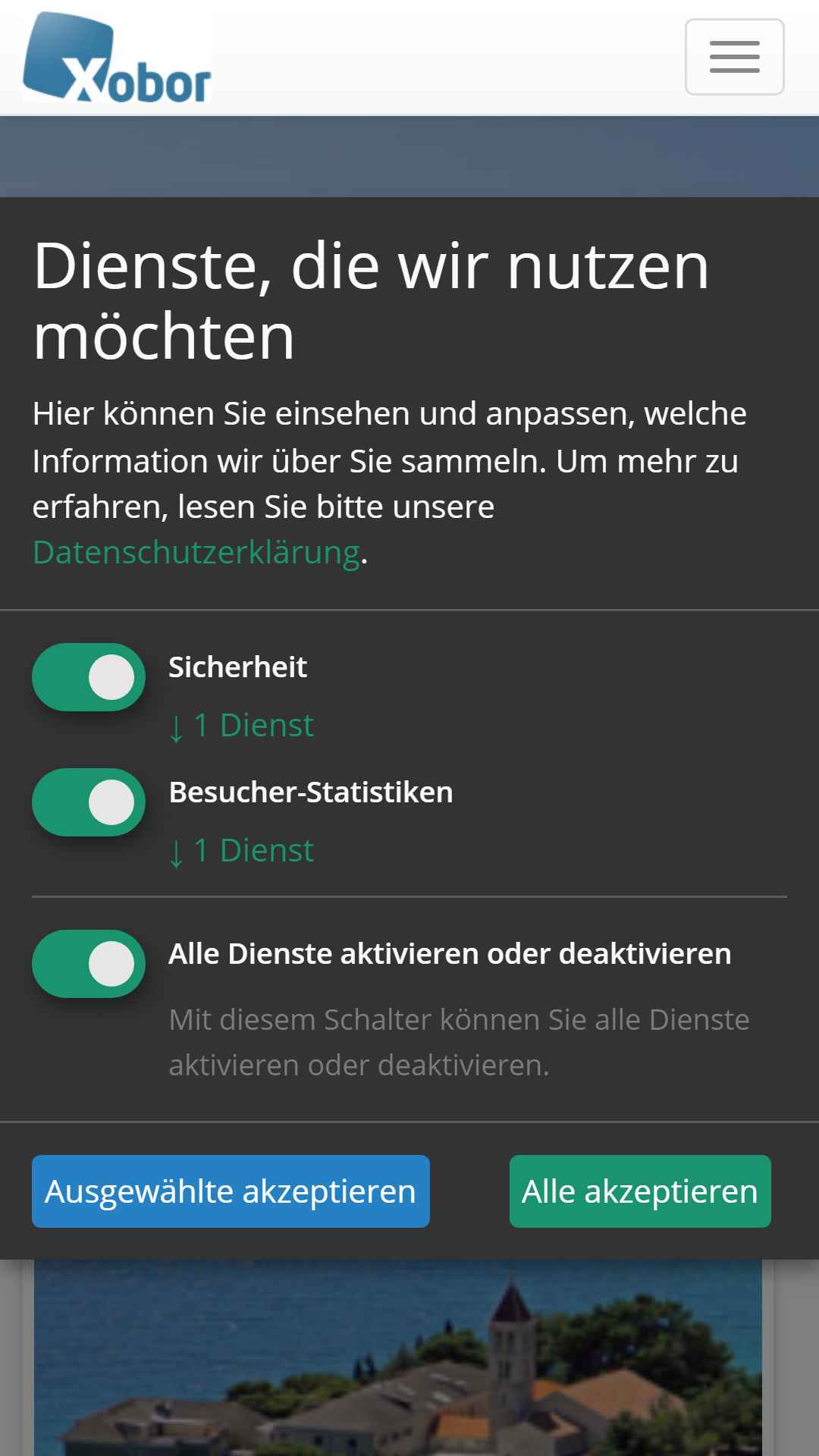Expand 1 Dienst under Besucher-Statistiken
This screenshot has height=1456, width=819.
coord(242,851)
